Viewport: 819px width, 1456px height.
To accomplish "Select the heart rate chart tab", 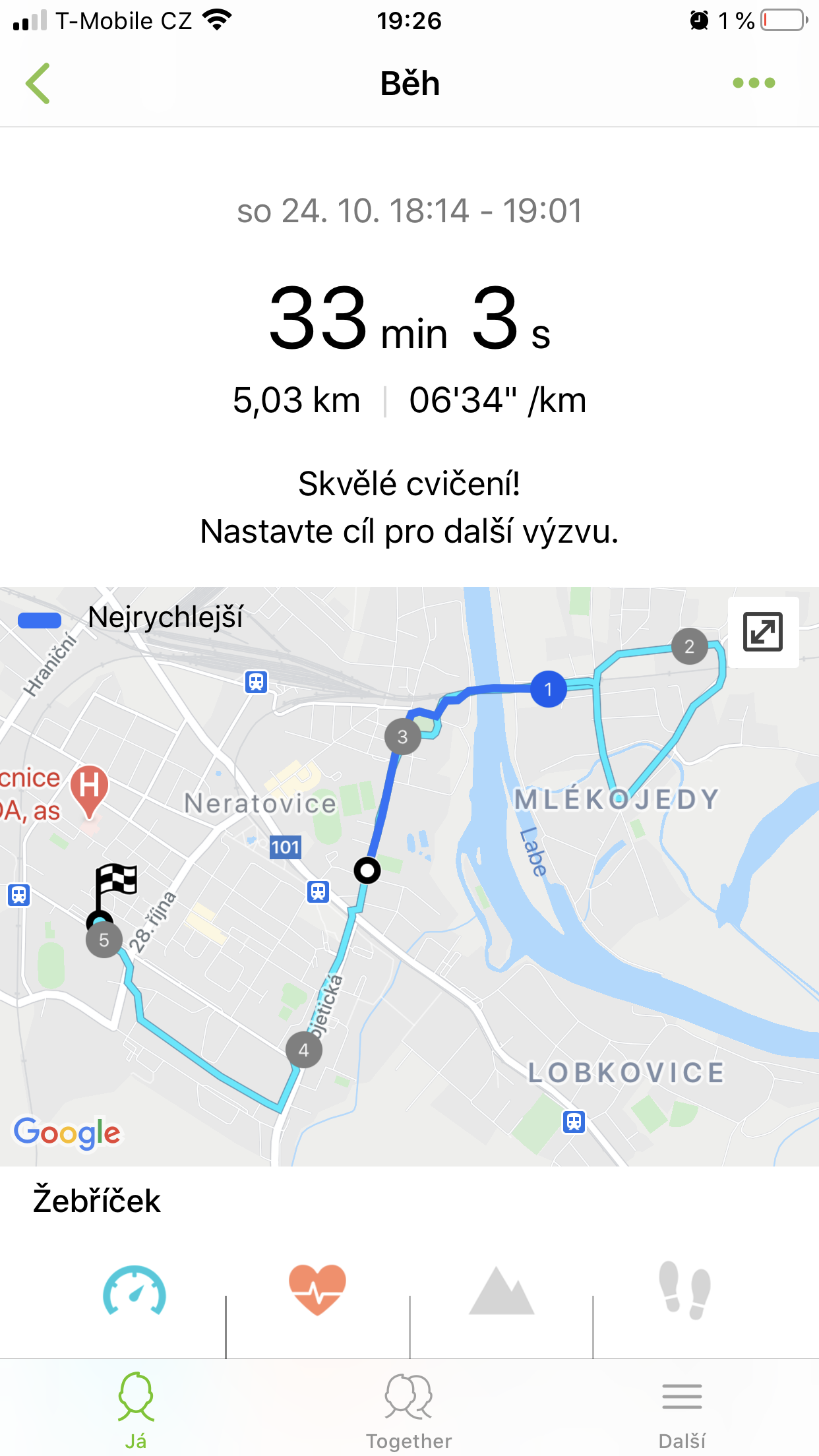I will click(x=317, y=1290).
